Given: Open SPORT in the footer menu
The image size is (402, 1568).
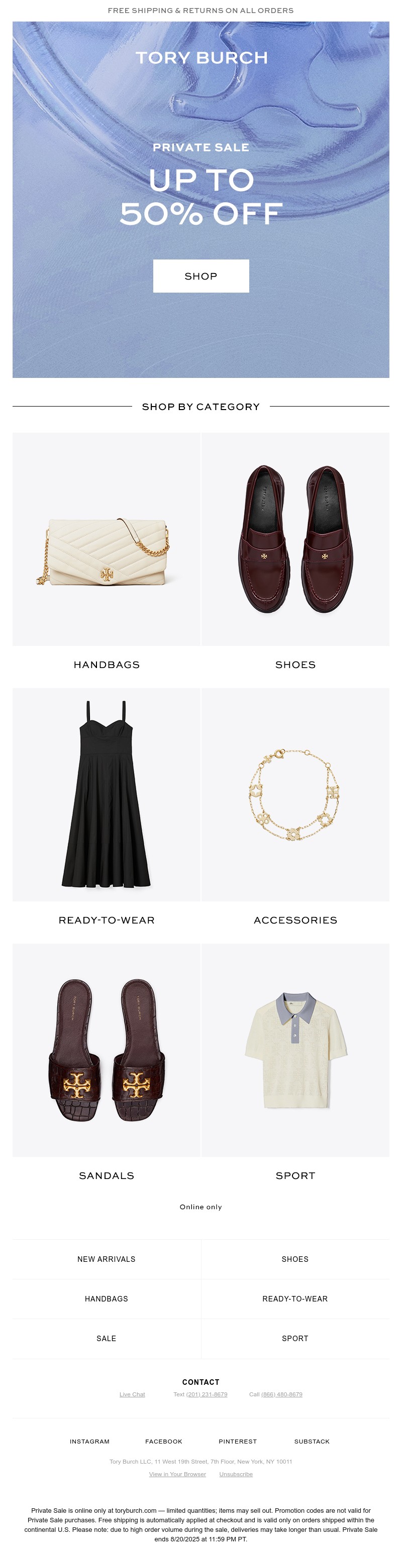Looking at the screenshot, I should (295, 1338).
